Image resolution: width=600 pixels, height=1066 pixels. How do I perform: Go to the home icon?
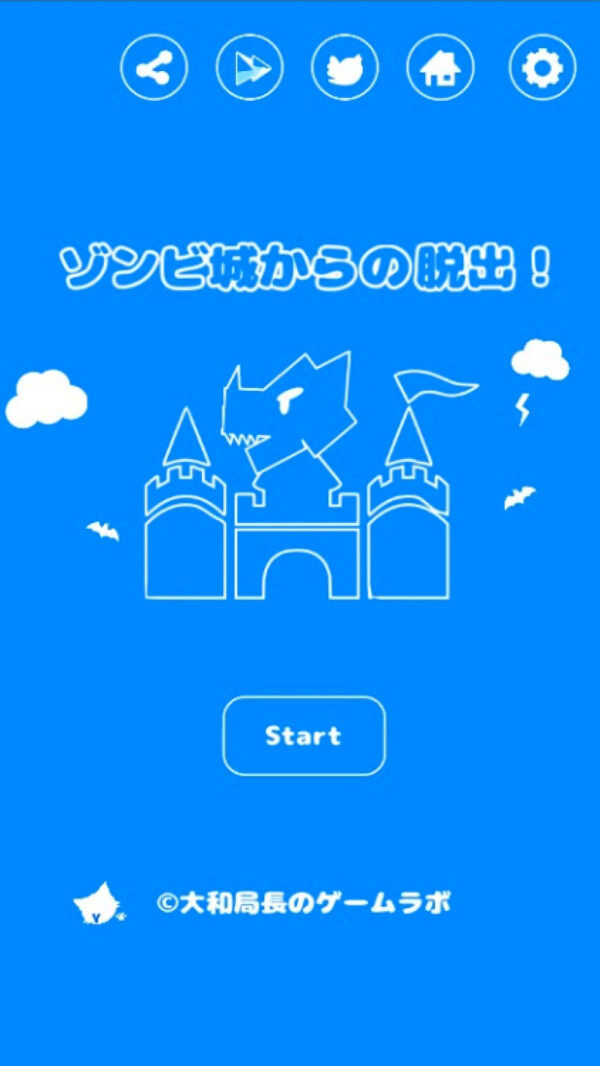(x=440, y=68)
